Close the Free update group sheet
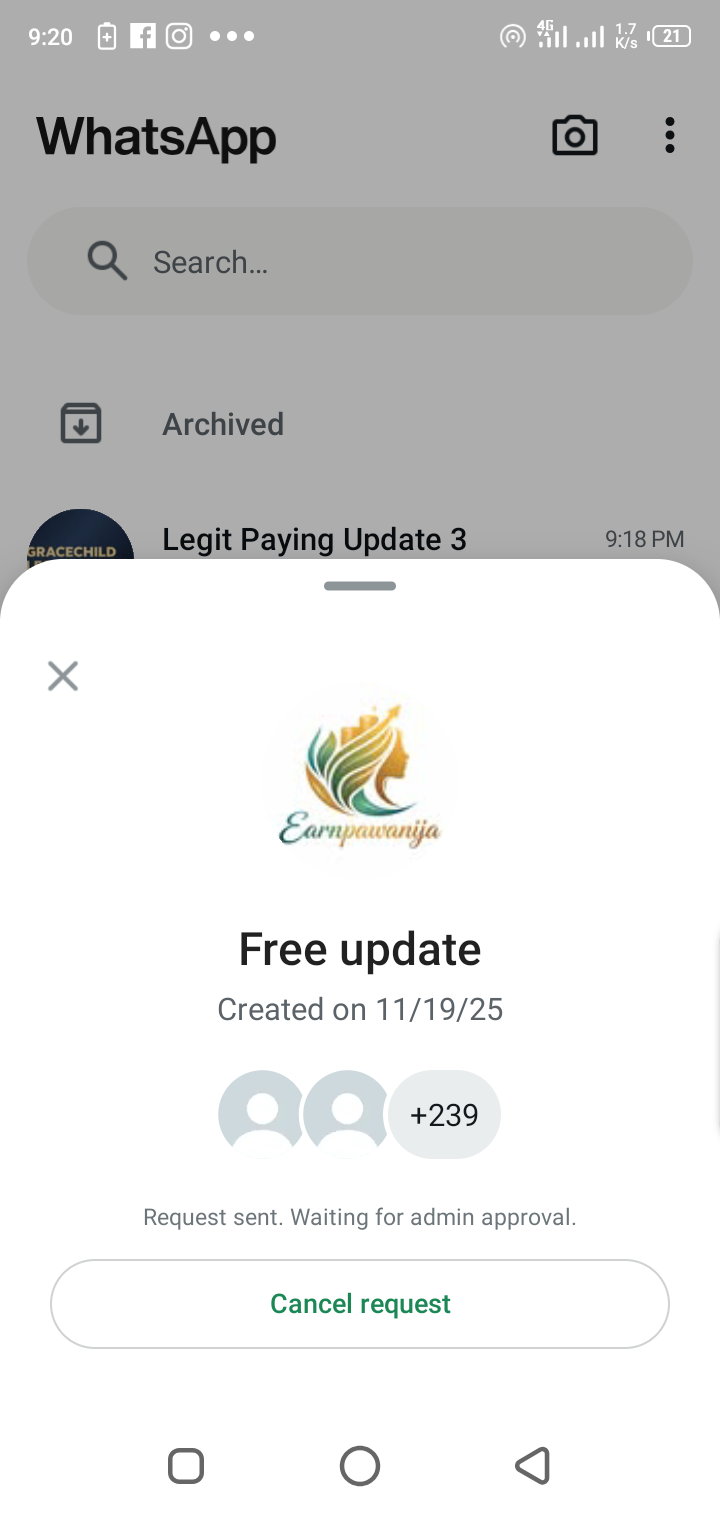The height and width of the screenshot is (1520, 720). click(x=63, y=677)
